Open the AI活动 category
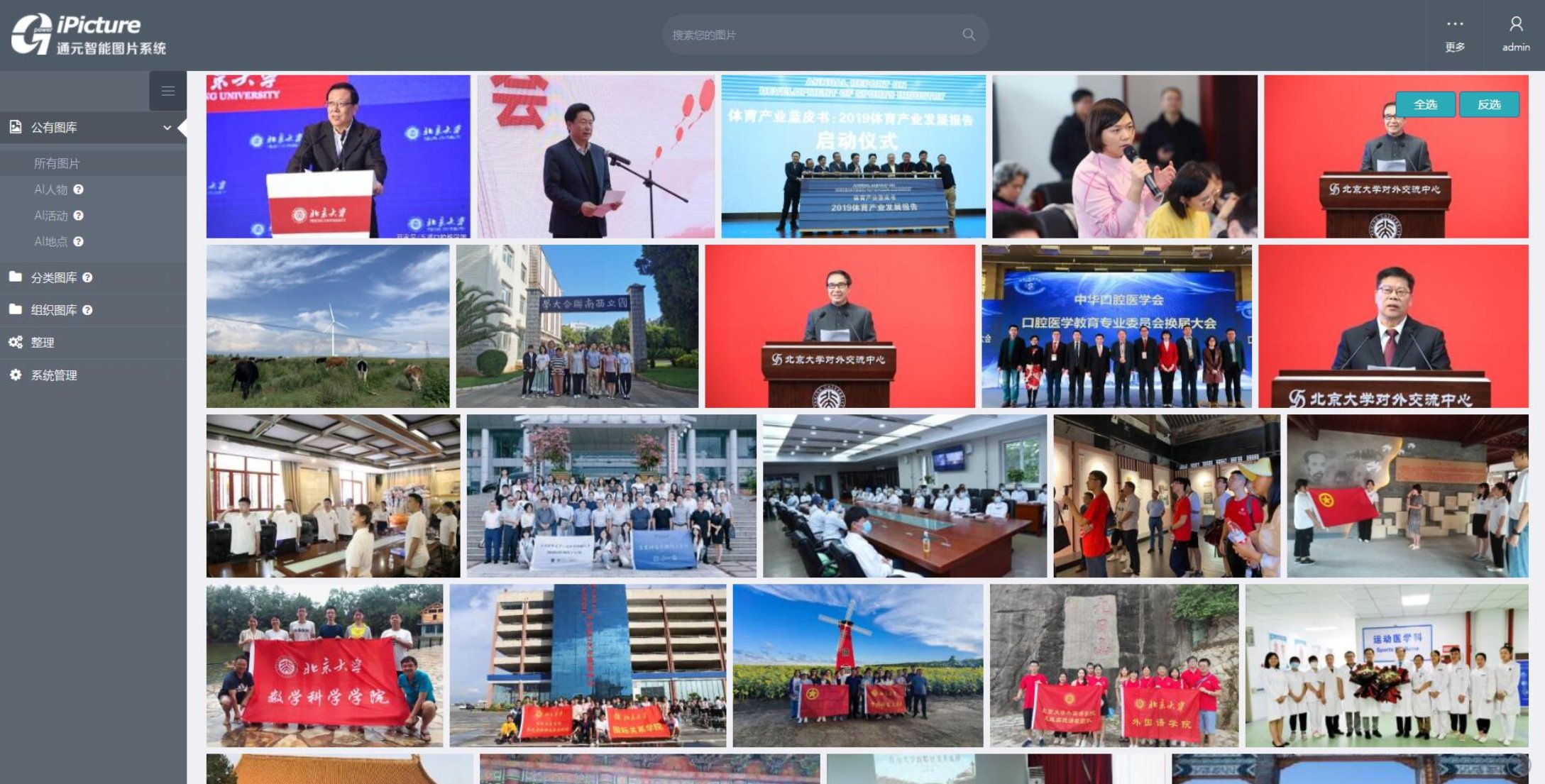Viewport: 1545px width, 784px height. [x=51, y=216]
